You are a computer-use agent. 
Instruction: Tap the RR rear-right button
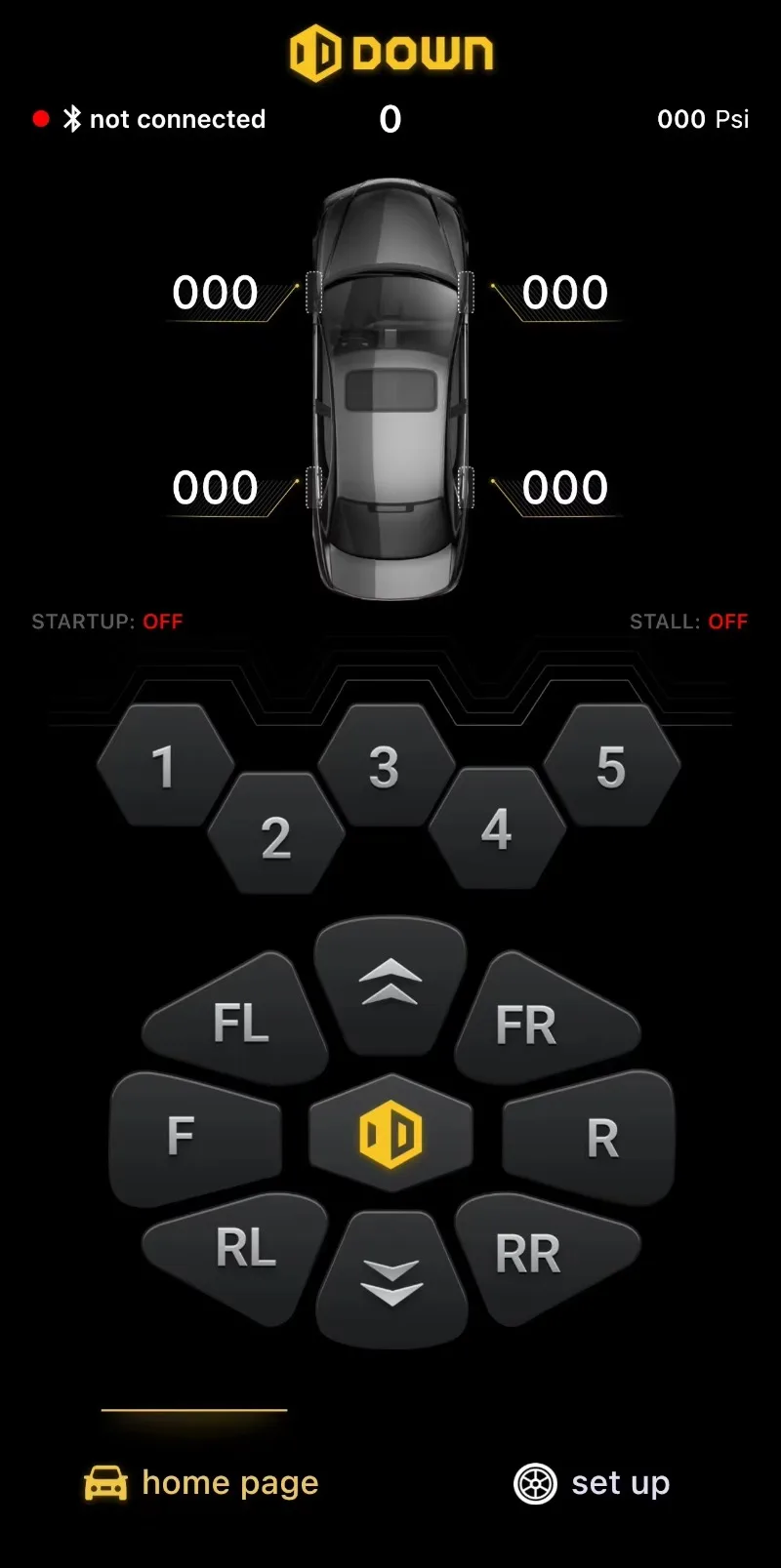click(535, 1255)
